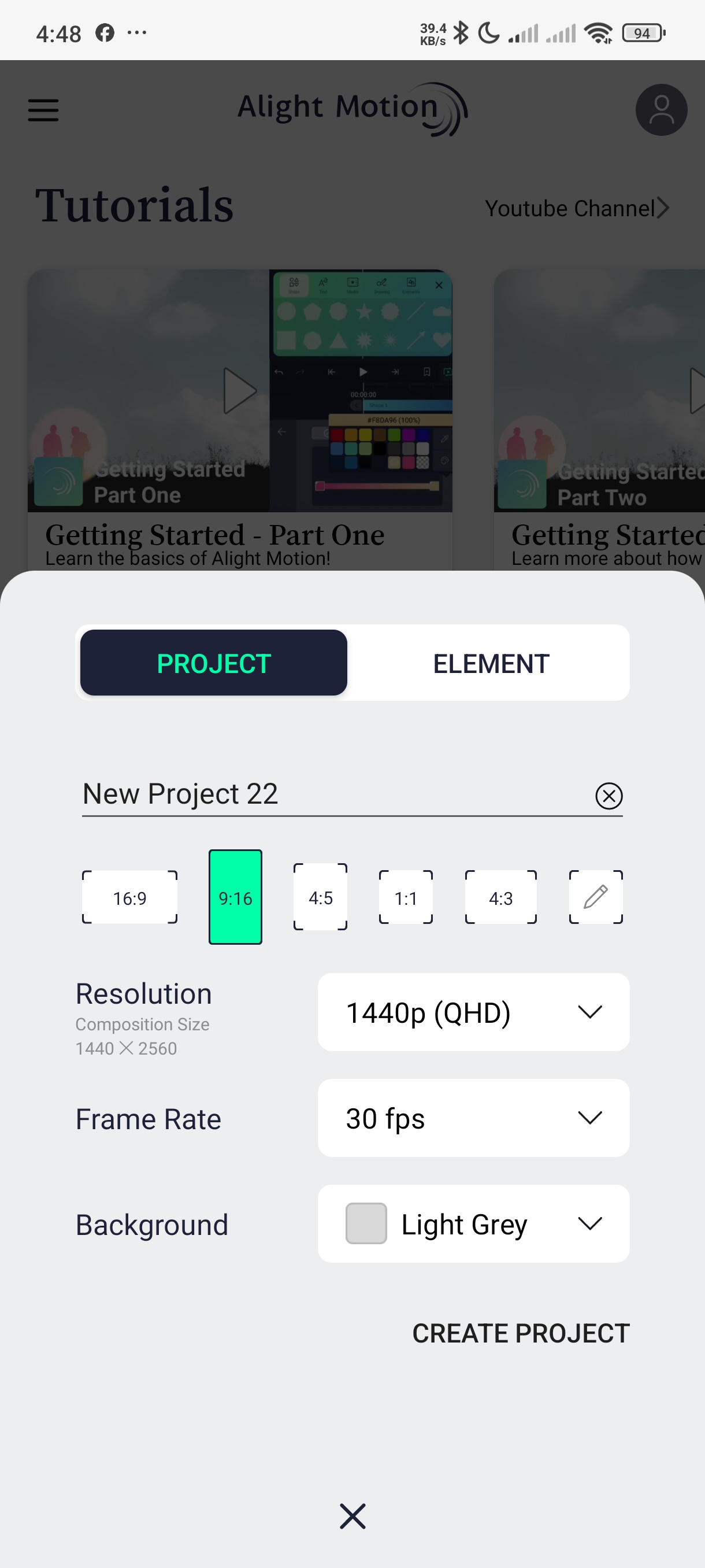The width and height of the screenshot is (705, 1568).
Task: Open the 30 fps frame rate dropdown
Action: tap(473, 1118)
